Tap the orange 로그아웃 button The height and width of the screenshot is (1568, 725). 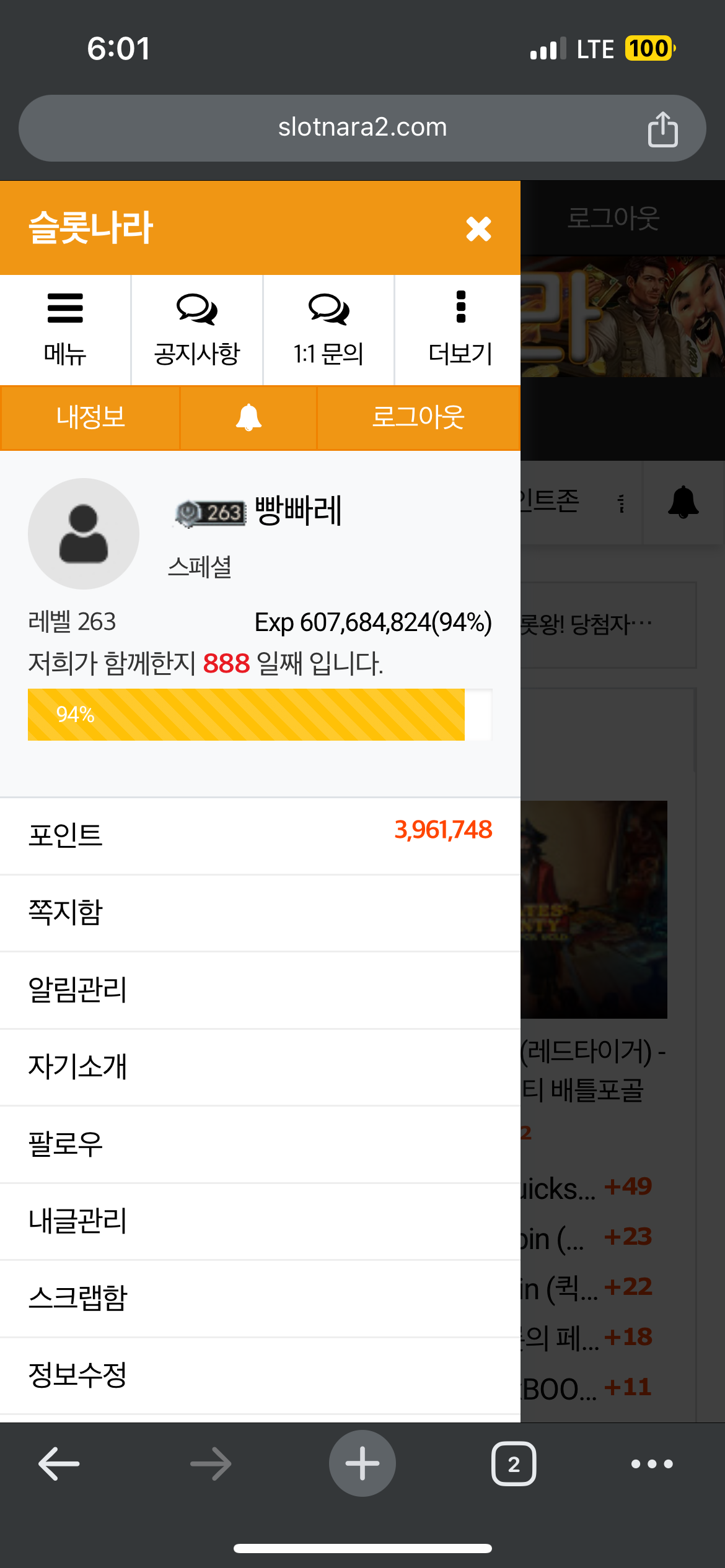pyautogui.click(x=418, y=417)
